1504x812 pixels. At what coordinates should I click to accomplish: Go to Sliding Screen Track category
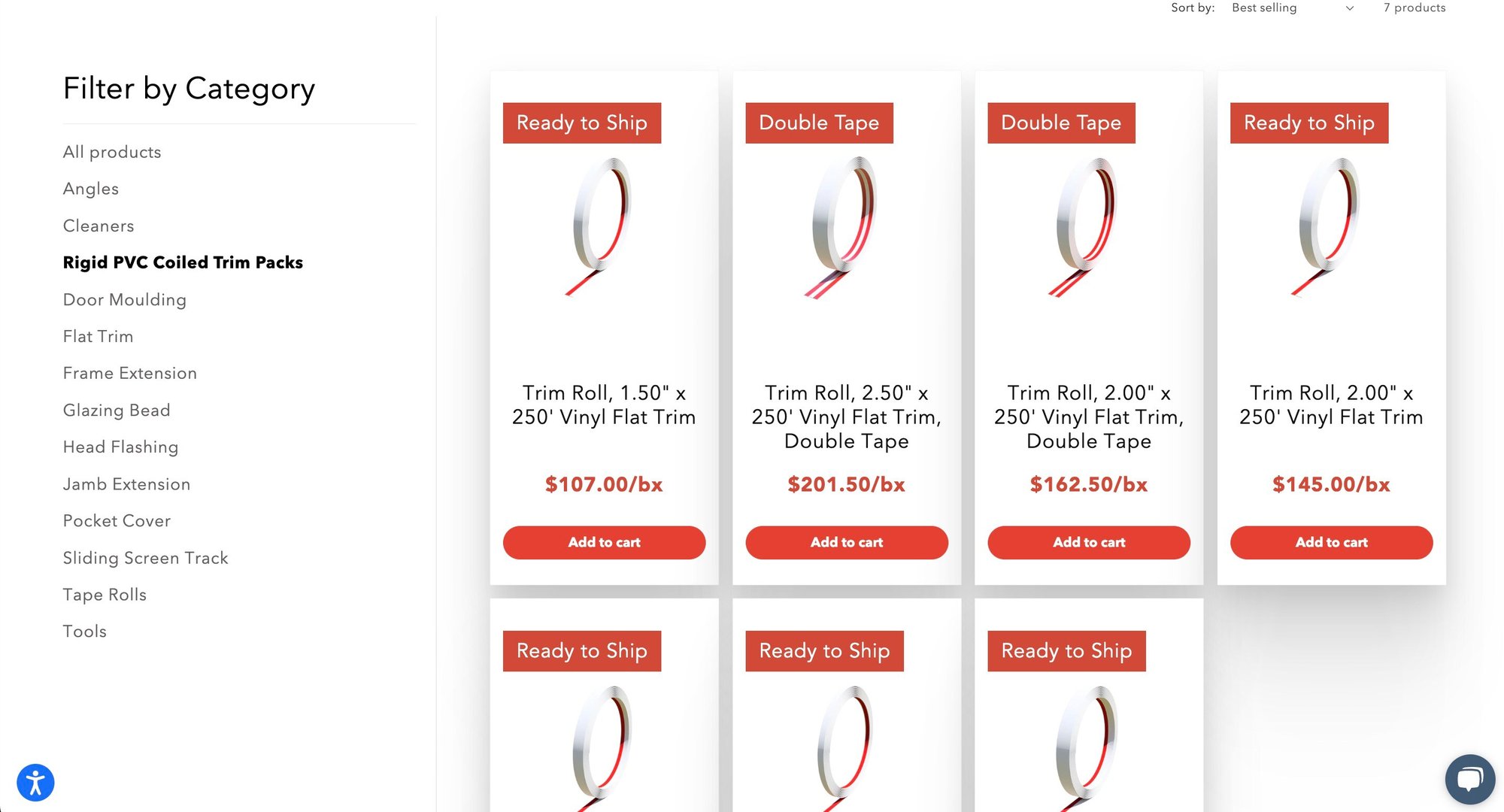pos(146,558)
